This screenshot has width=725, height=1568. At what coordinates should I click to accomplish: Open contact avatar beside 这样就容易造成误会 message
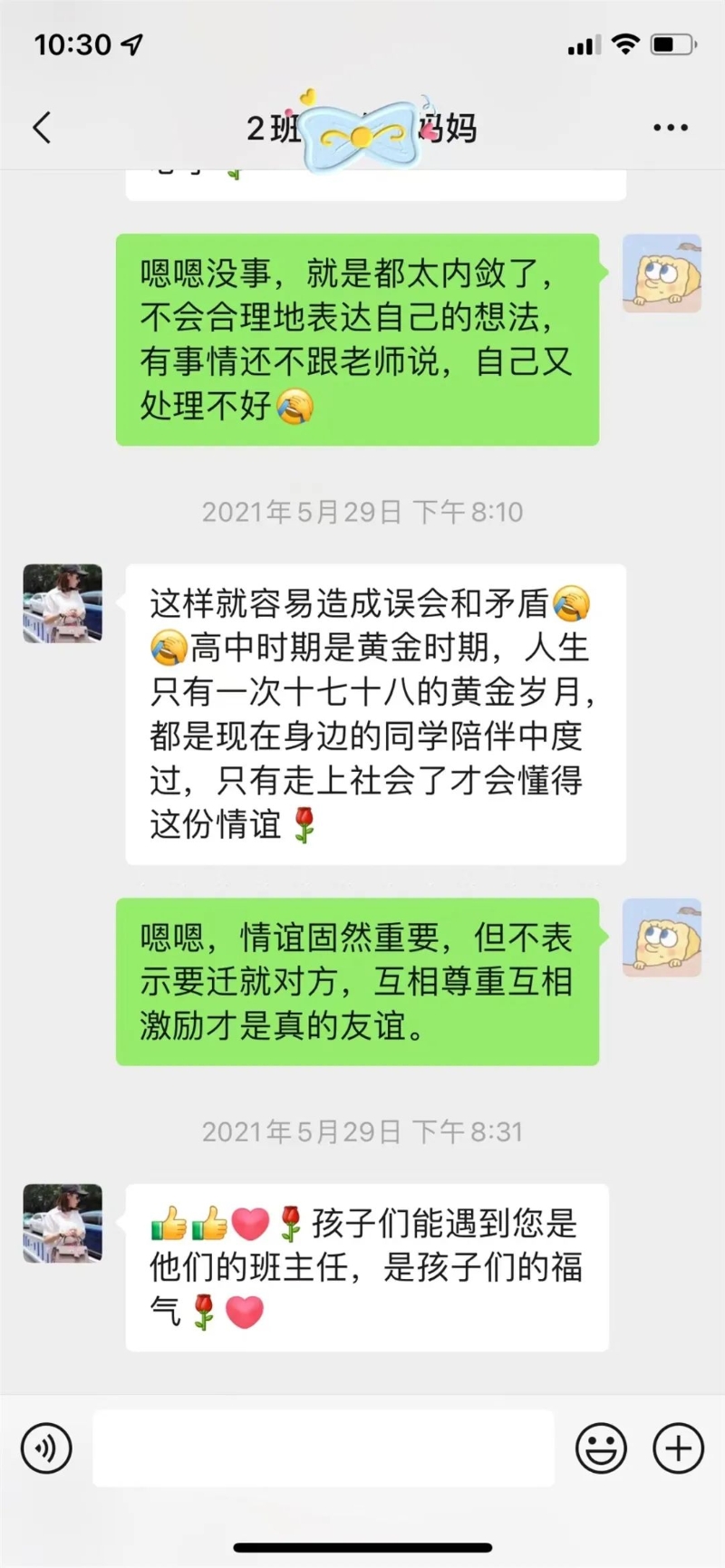63,603
